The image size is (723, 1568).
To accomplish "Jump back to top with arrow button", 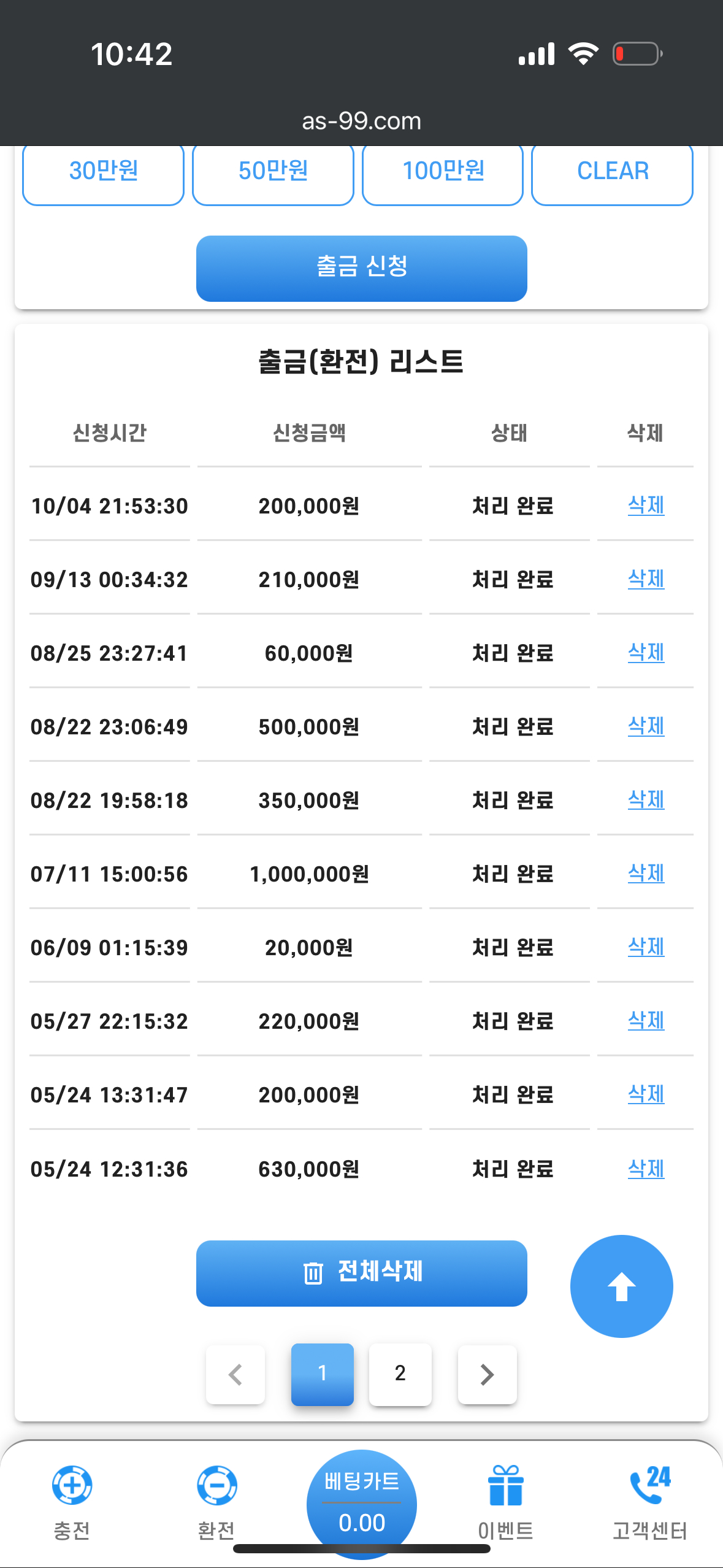I will 621,1286.
